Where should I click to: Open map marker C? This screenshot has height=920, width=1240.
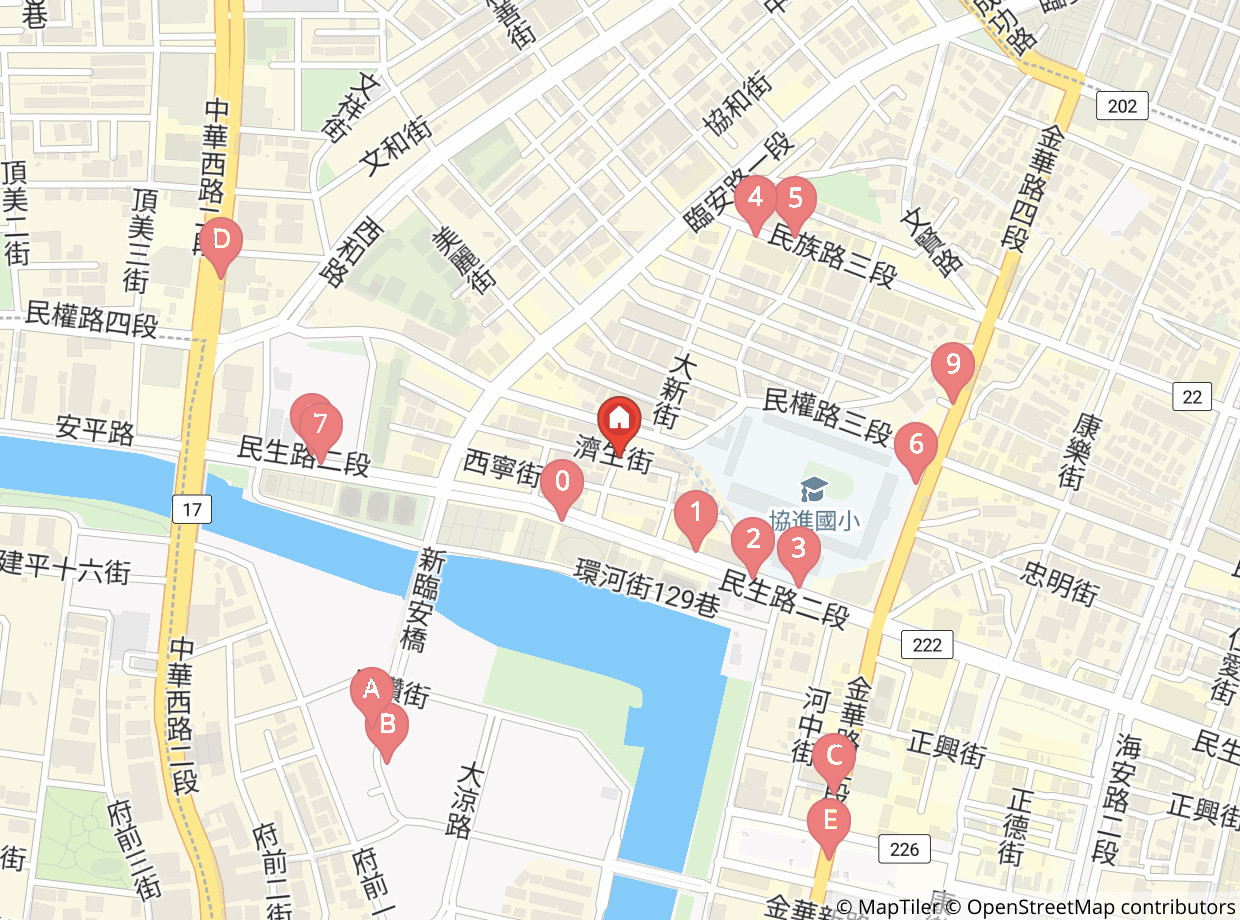click(832, 756)
